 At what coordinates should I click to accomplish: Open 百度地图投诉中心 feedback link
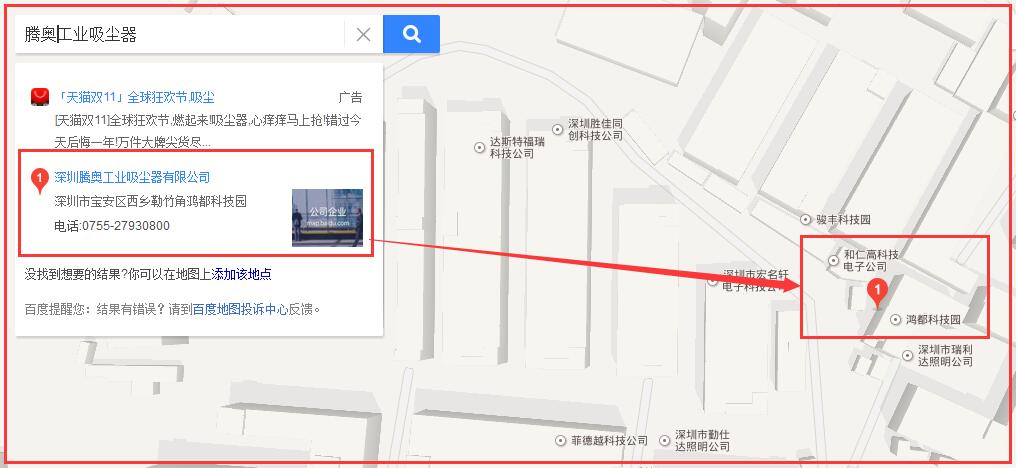tap(239, 309)
